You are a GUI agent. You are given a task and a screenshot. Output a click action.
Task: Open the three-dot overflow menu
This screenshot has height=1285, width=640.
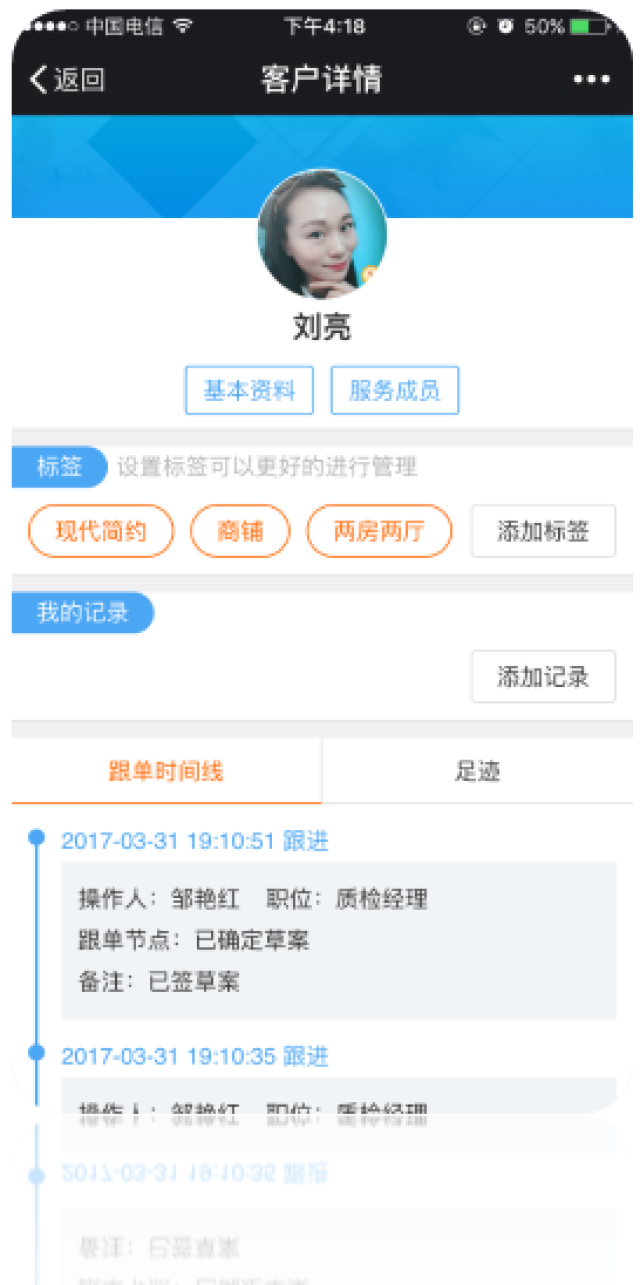tap(591, 80)
